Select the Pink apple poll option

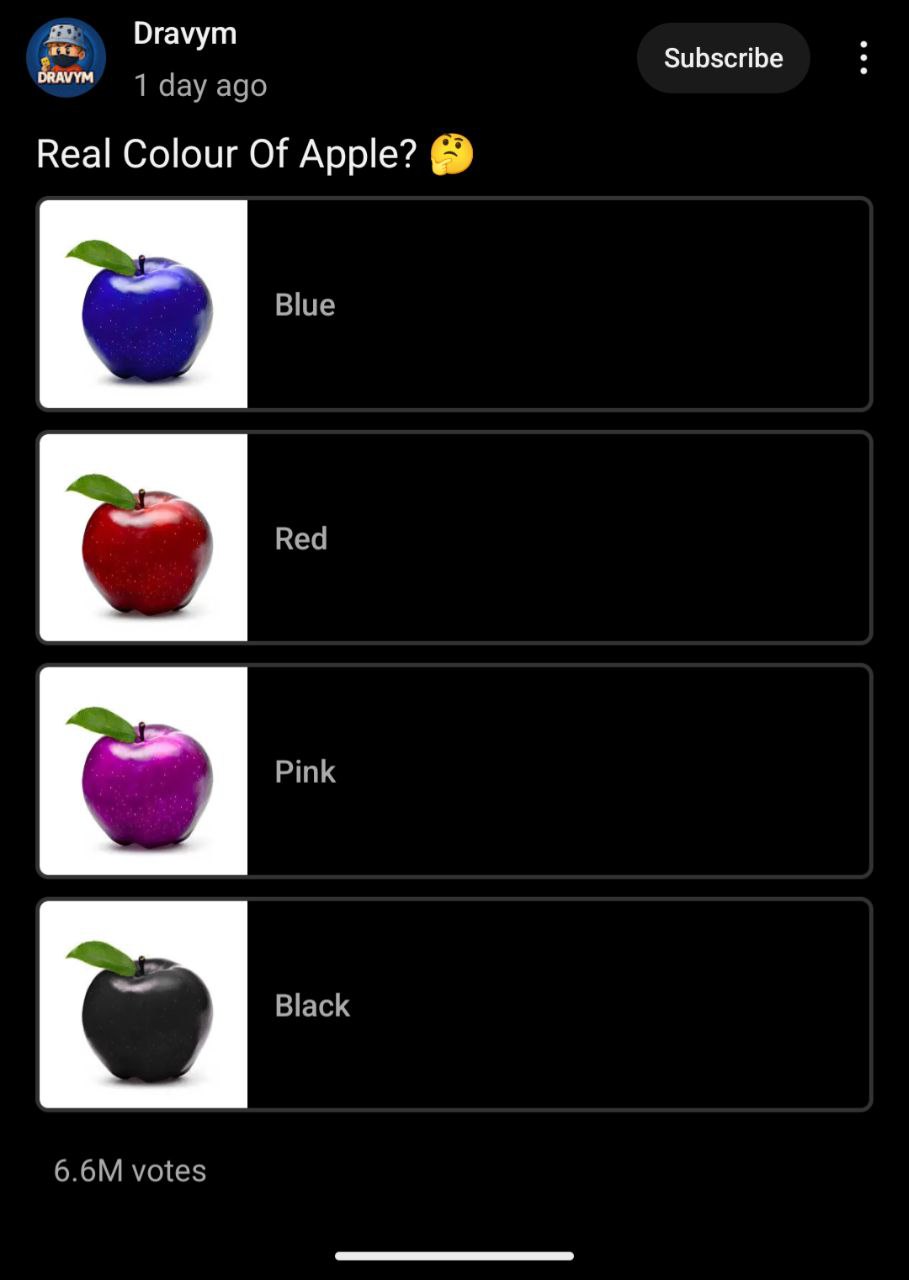454,771
